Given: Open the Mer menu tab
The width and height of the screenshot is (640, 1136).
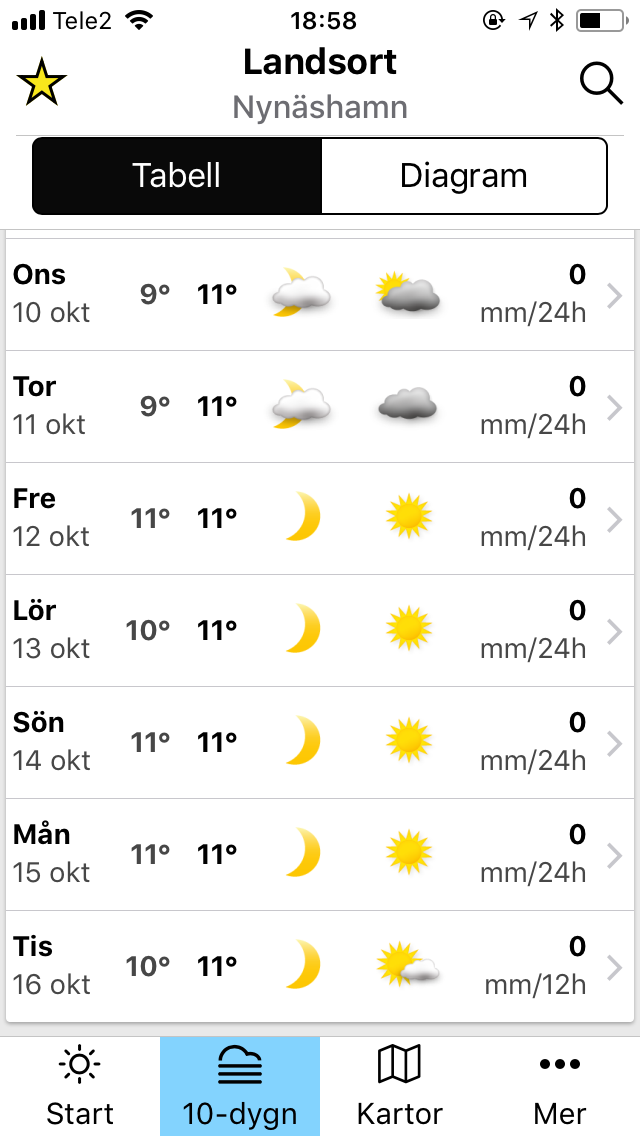Looking at the screenshot, I should pyautogui.click(x=560, y=1087).
